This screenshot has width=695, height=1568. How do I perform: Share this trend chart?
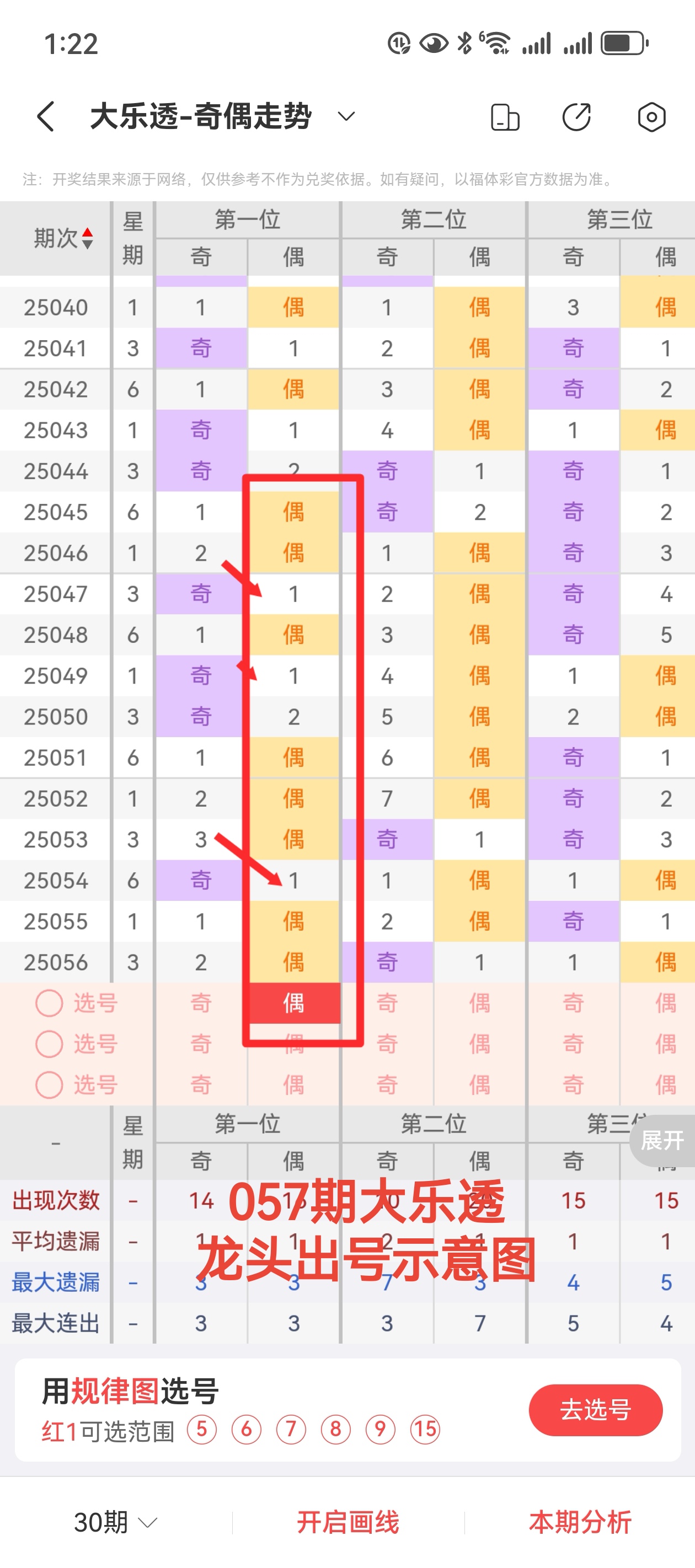point(576,117)
